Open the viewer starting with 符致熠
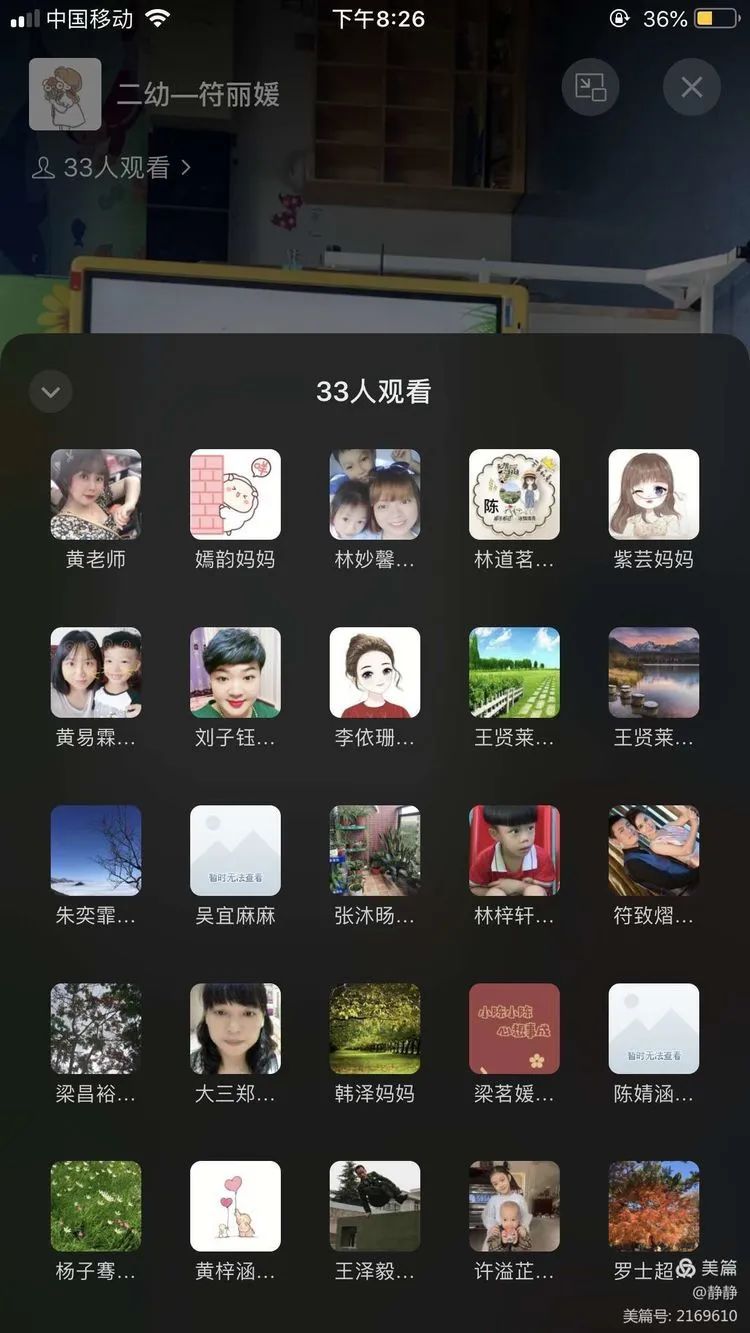 pyautogui.click(x=654, y=850)
